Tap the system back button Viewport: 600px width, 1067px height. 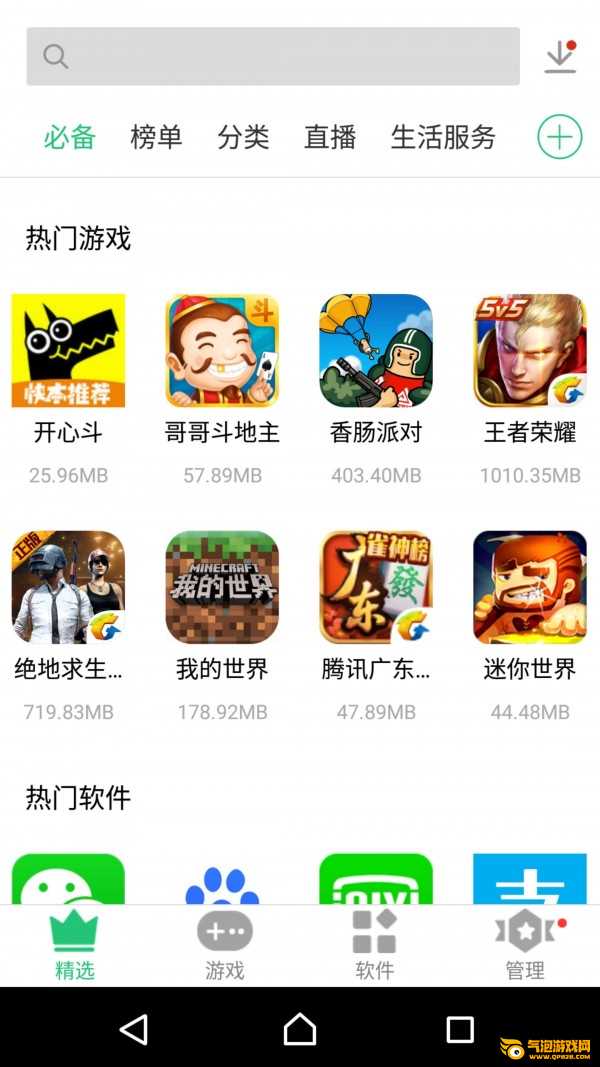click(134, 1028)
